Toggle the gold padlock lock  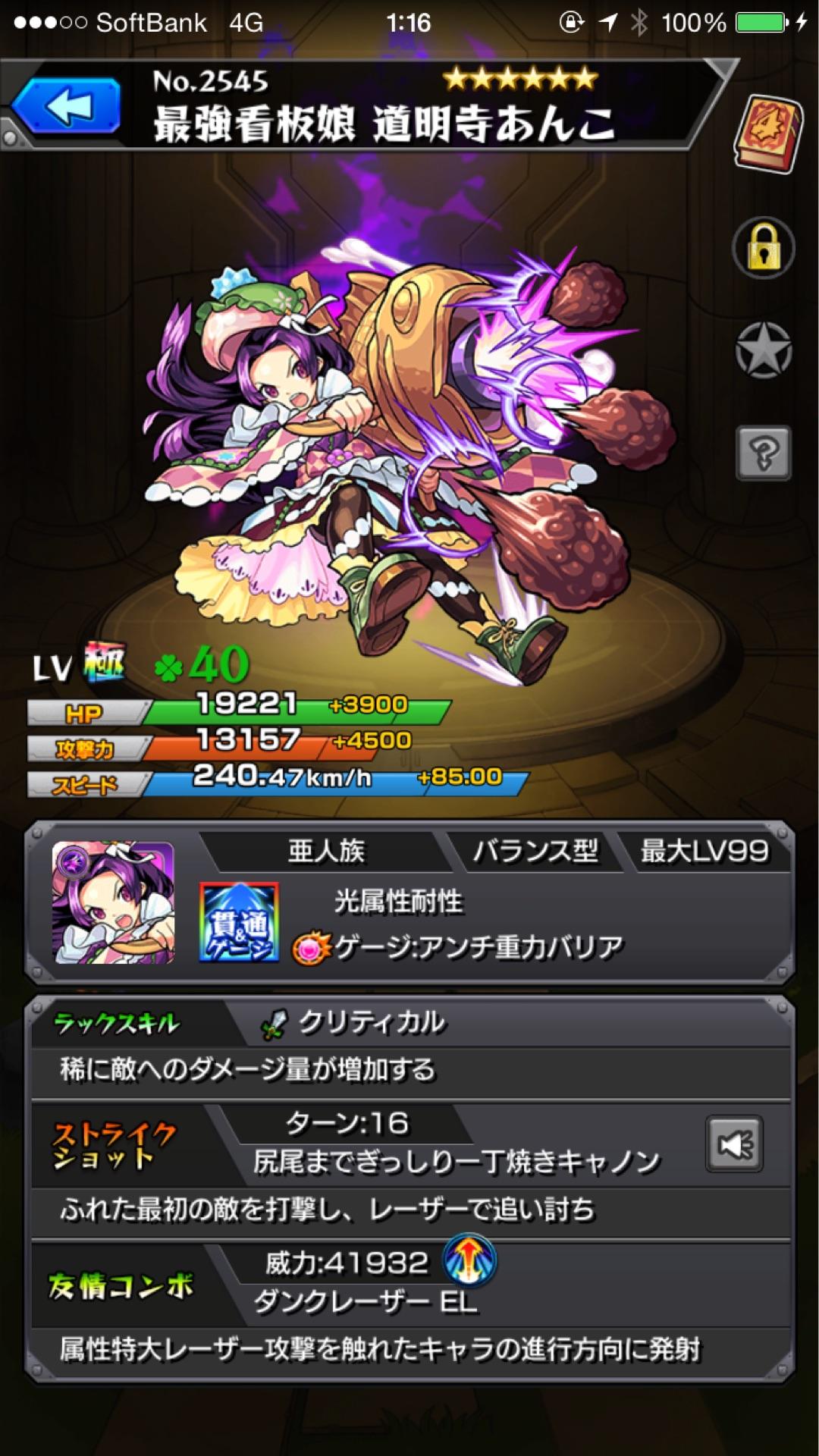pos(764,249)
